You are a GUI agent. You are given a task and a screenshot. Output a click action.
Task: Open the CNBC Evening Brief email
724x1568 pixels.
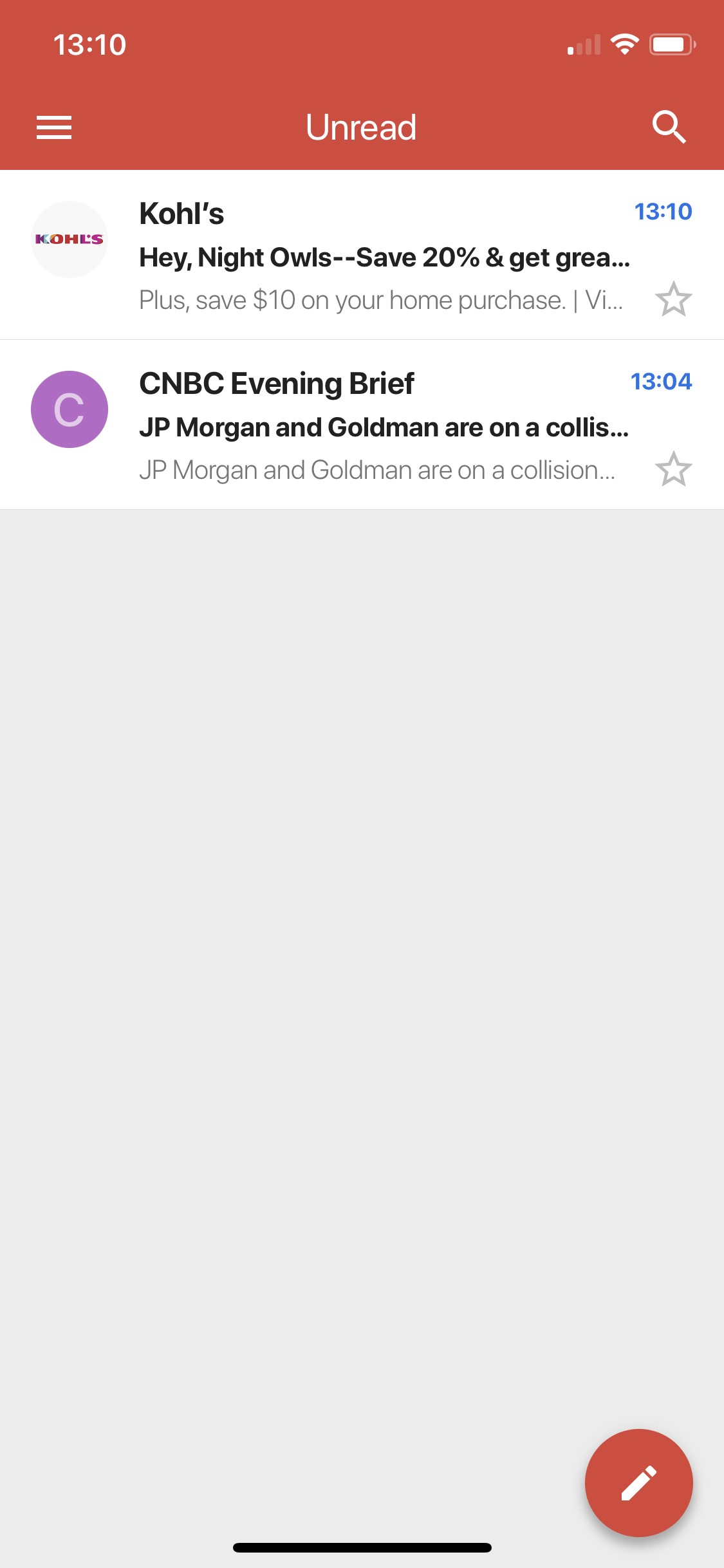click(x=362, y=425)
